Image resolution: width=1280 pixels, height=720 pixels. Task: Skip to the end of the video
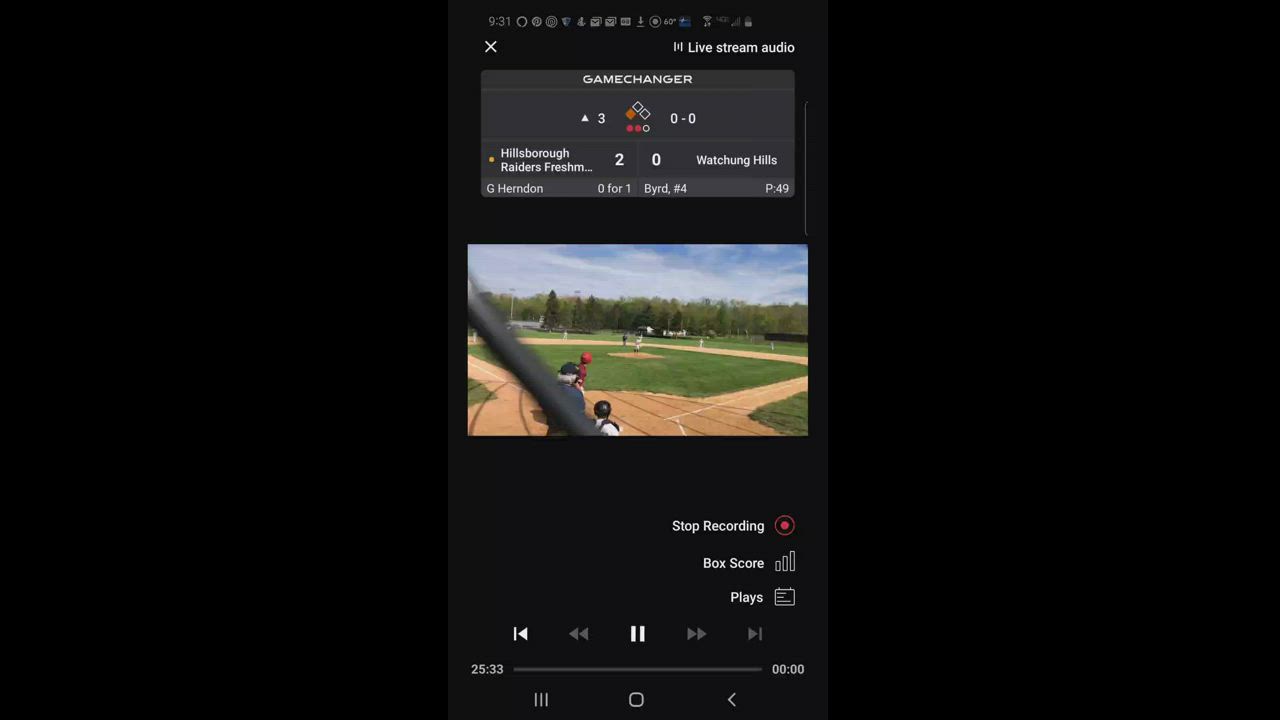[755, 634]
